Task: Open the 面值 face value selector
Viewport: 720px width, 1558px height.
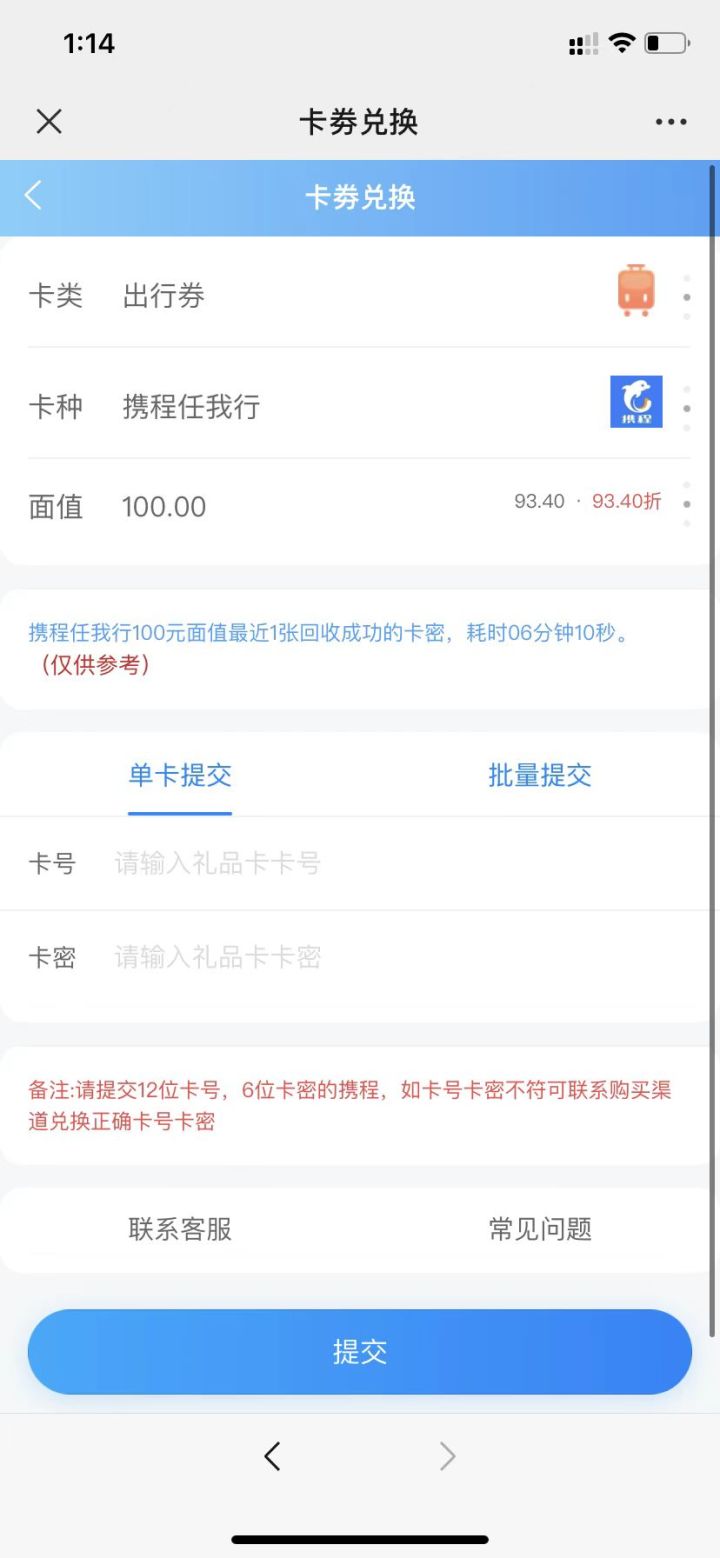Action: [x=360, y=507]
